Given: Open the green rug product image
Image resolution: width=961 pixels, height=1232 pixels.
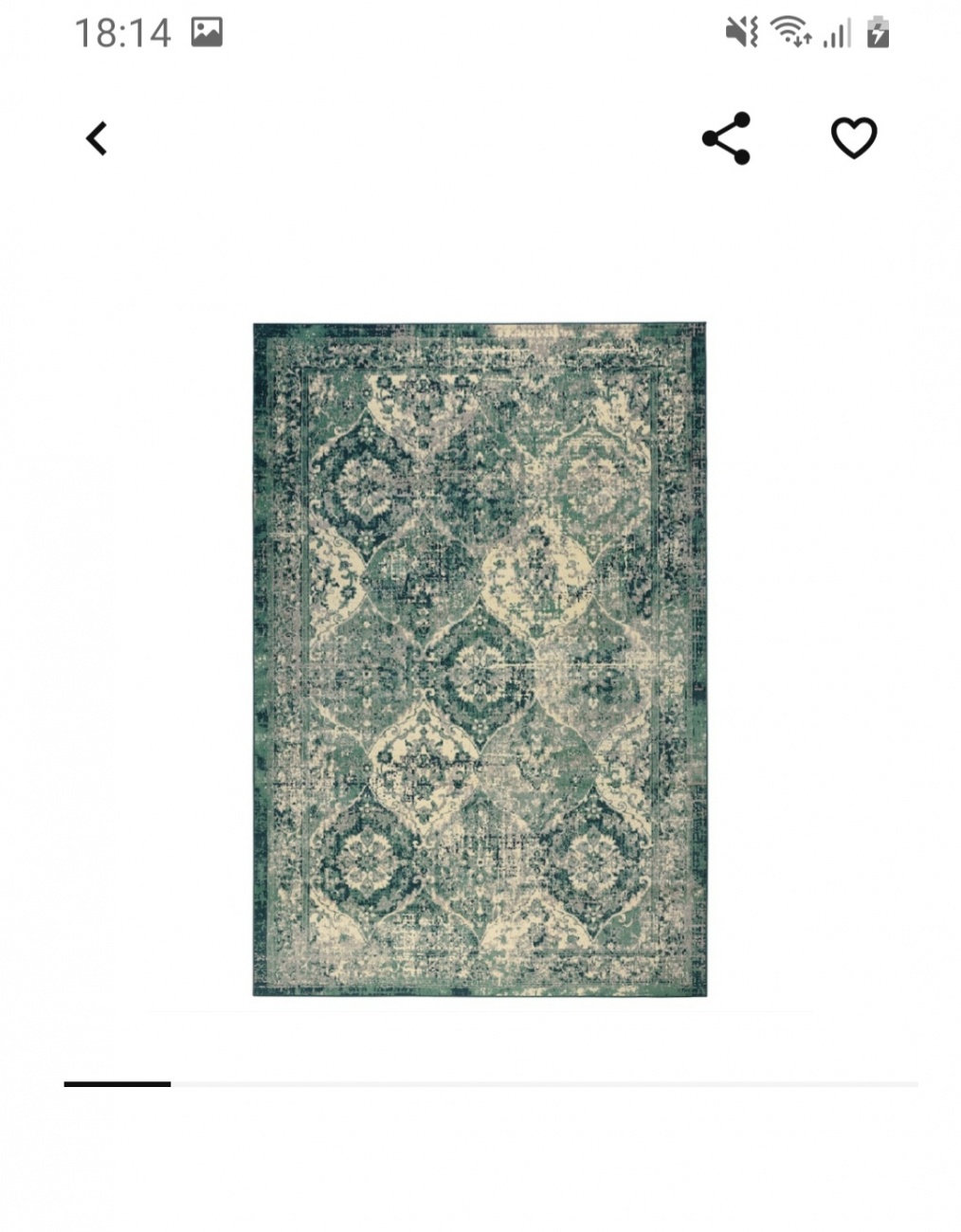Looking at the screenshot, I should (x=480, y=660).
